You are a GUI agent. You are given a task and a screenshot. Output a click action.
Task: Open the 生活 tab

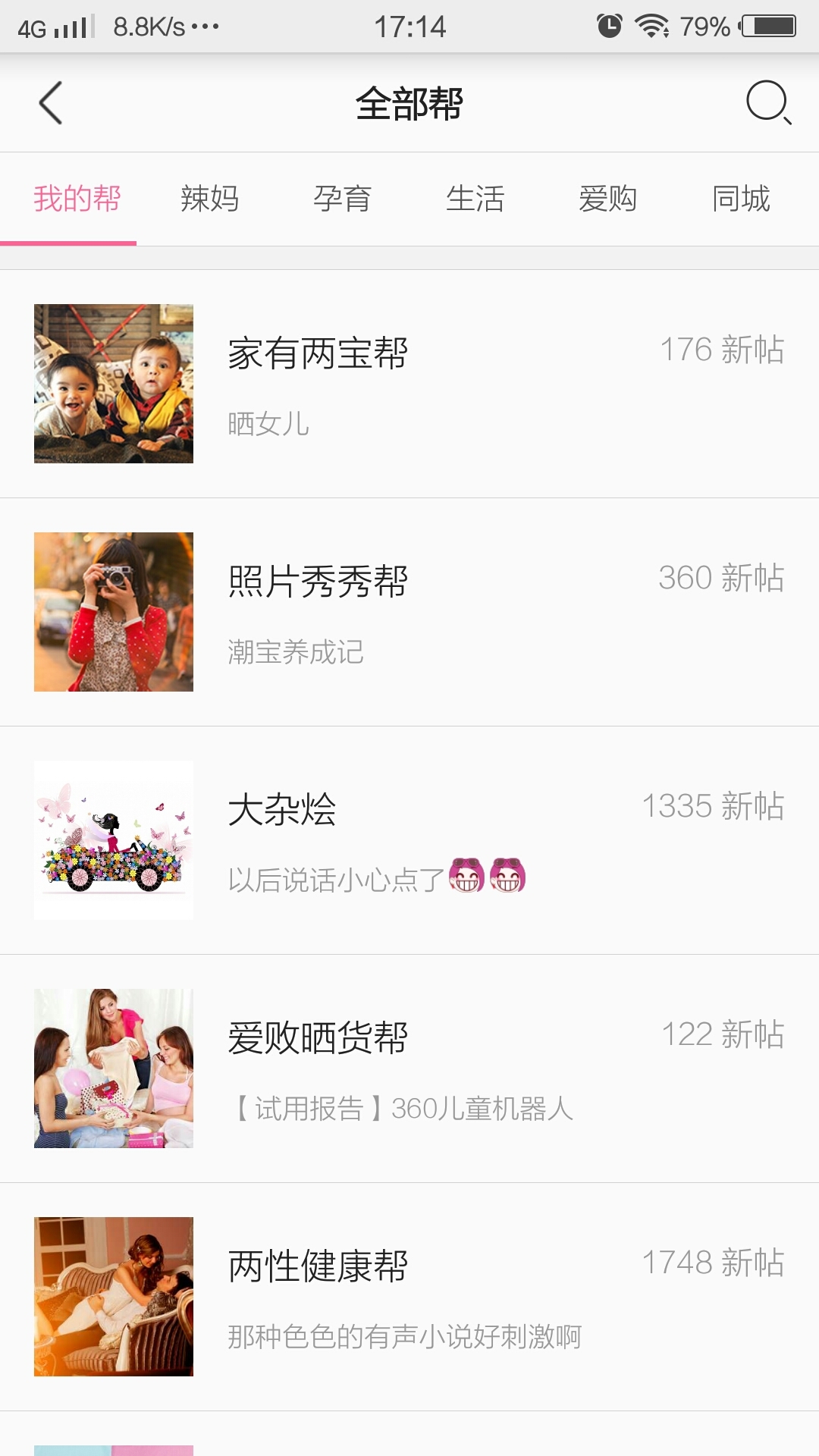tap(475, 199)
